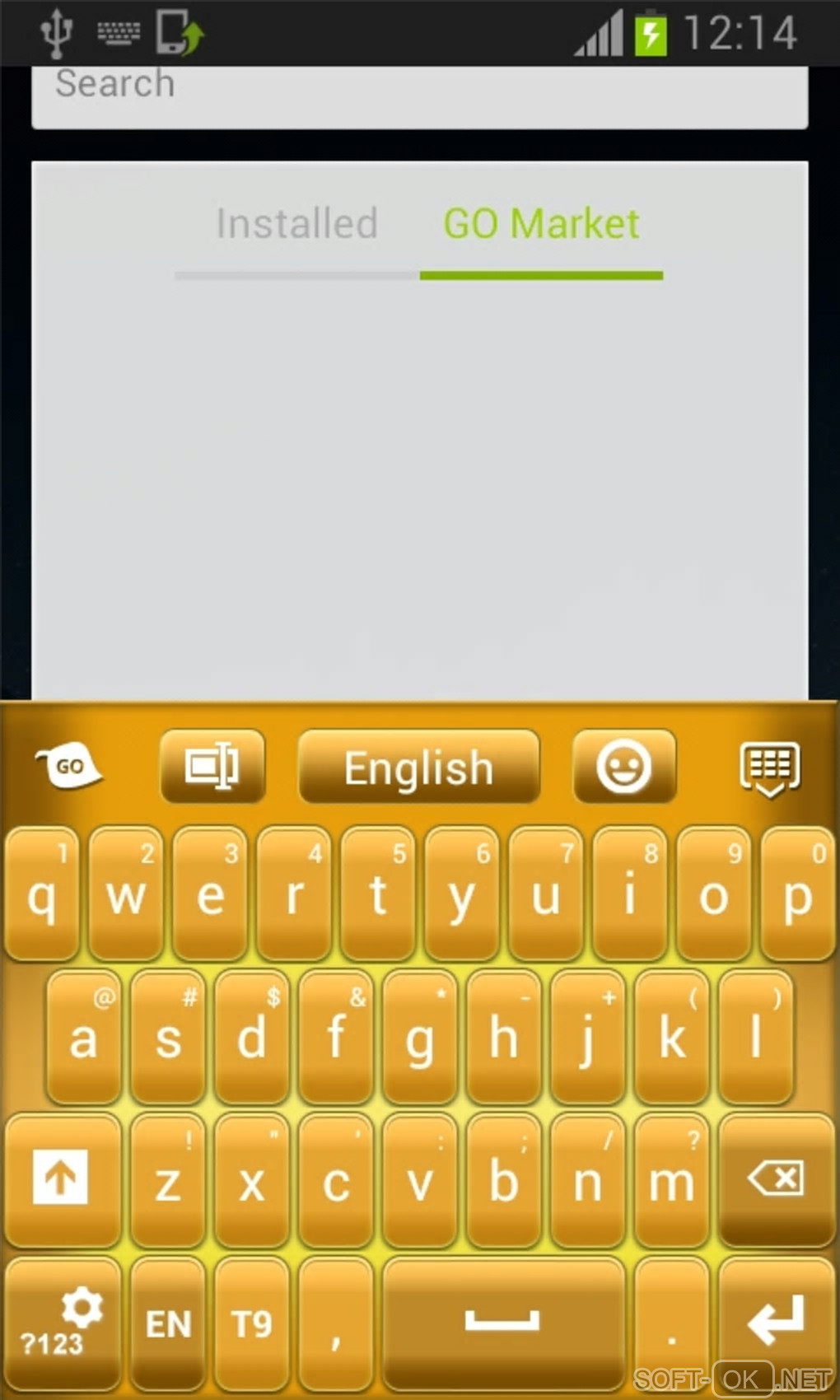Image resolution: width=840 pixels, height=1400 pixels.
Task: Toggle the T9 layout key
Action: (252, 1323)
